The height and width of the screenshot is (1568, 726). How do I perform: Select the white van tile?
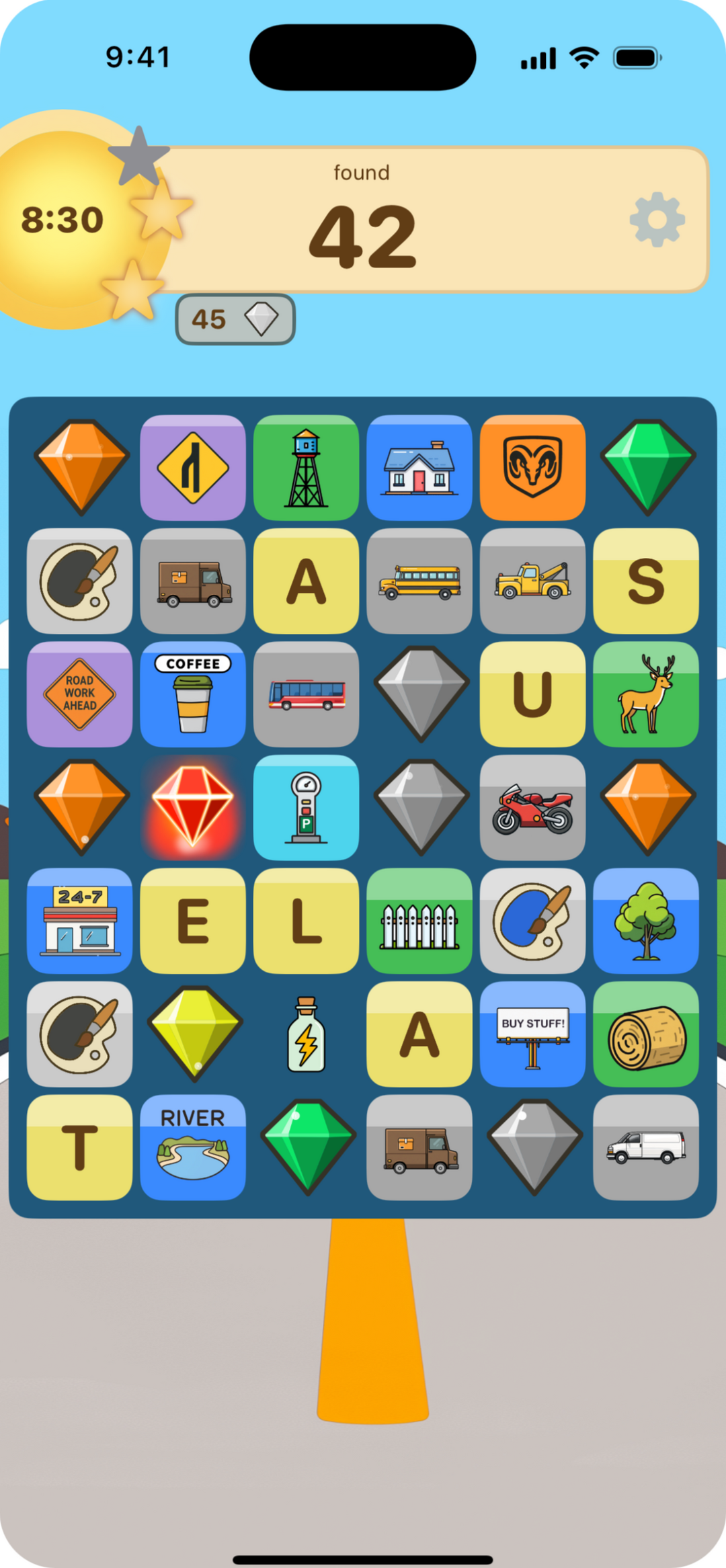click(x=646, y=1149)
